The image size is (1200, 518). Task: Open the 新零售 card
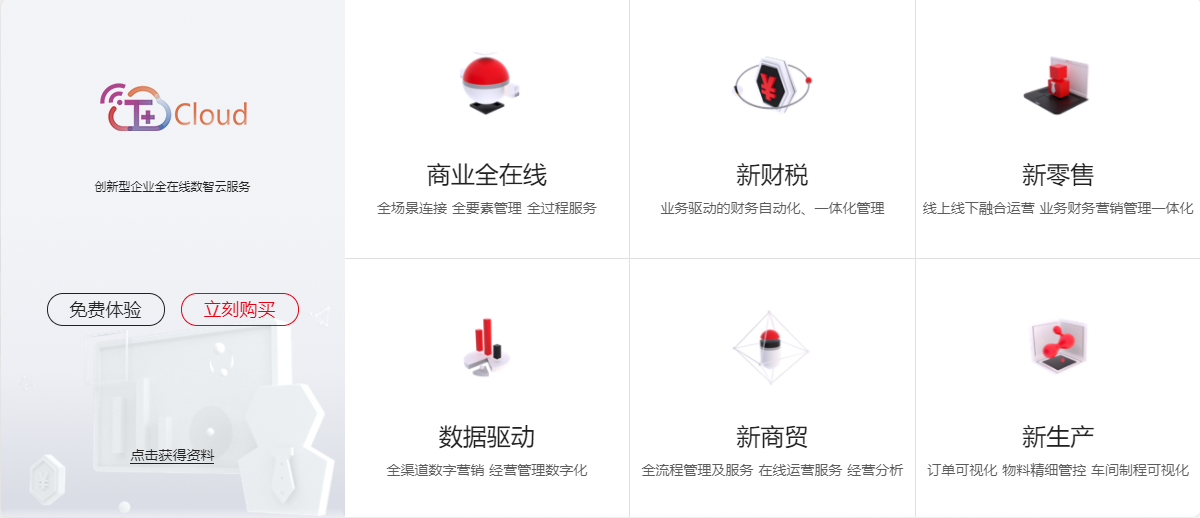pos(1057,175)
